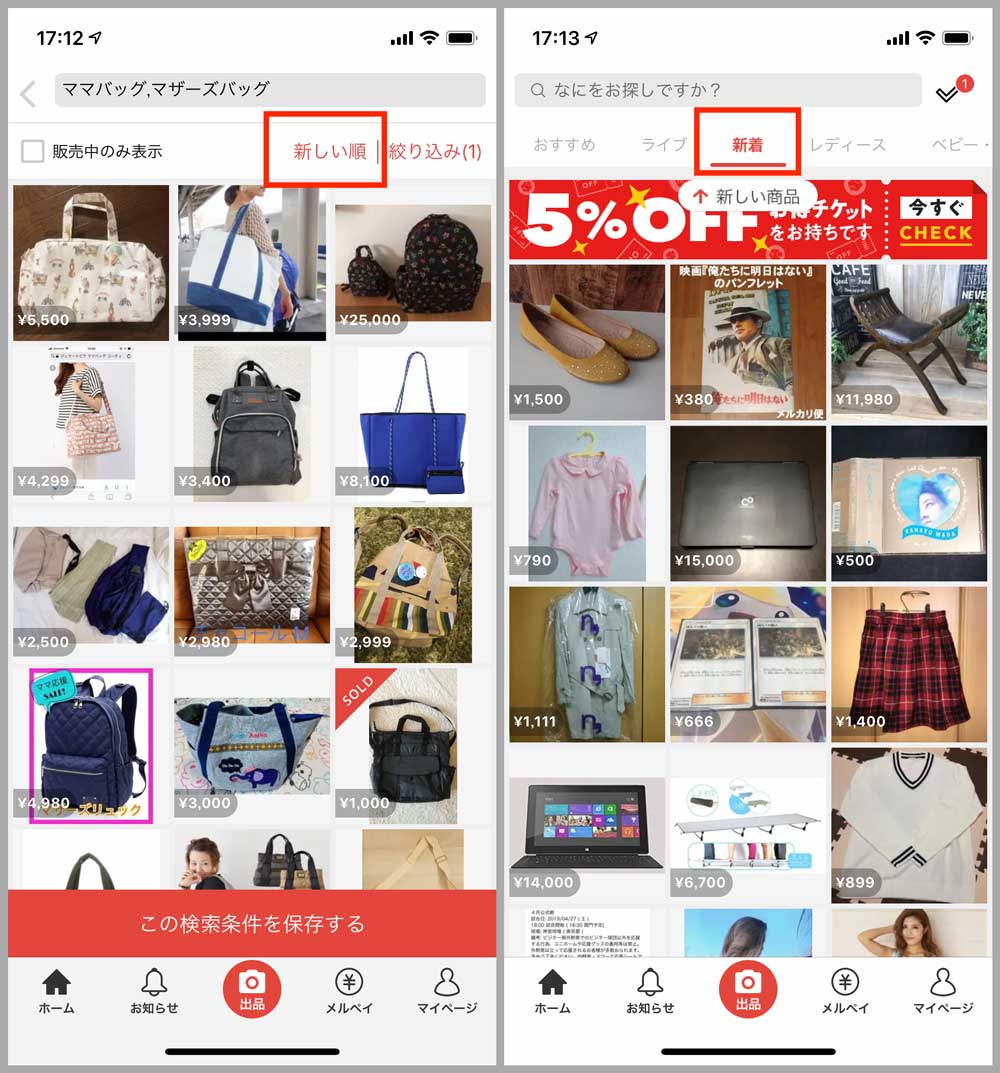Switch to the おすすめ tab

(564, 145)
